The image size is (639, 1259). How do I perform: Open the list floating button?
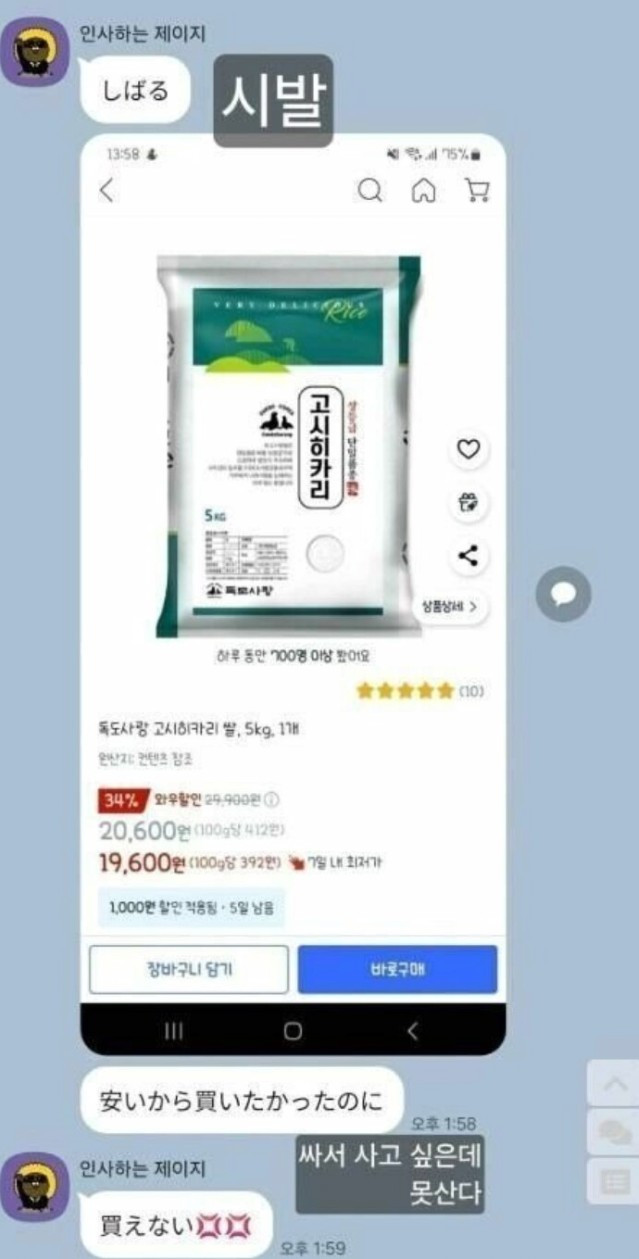pyautogui.click(x=612, y=1183)
